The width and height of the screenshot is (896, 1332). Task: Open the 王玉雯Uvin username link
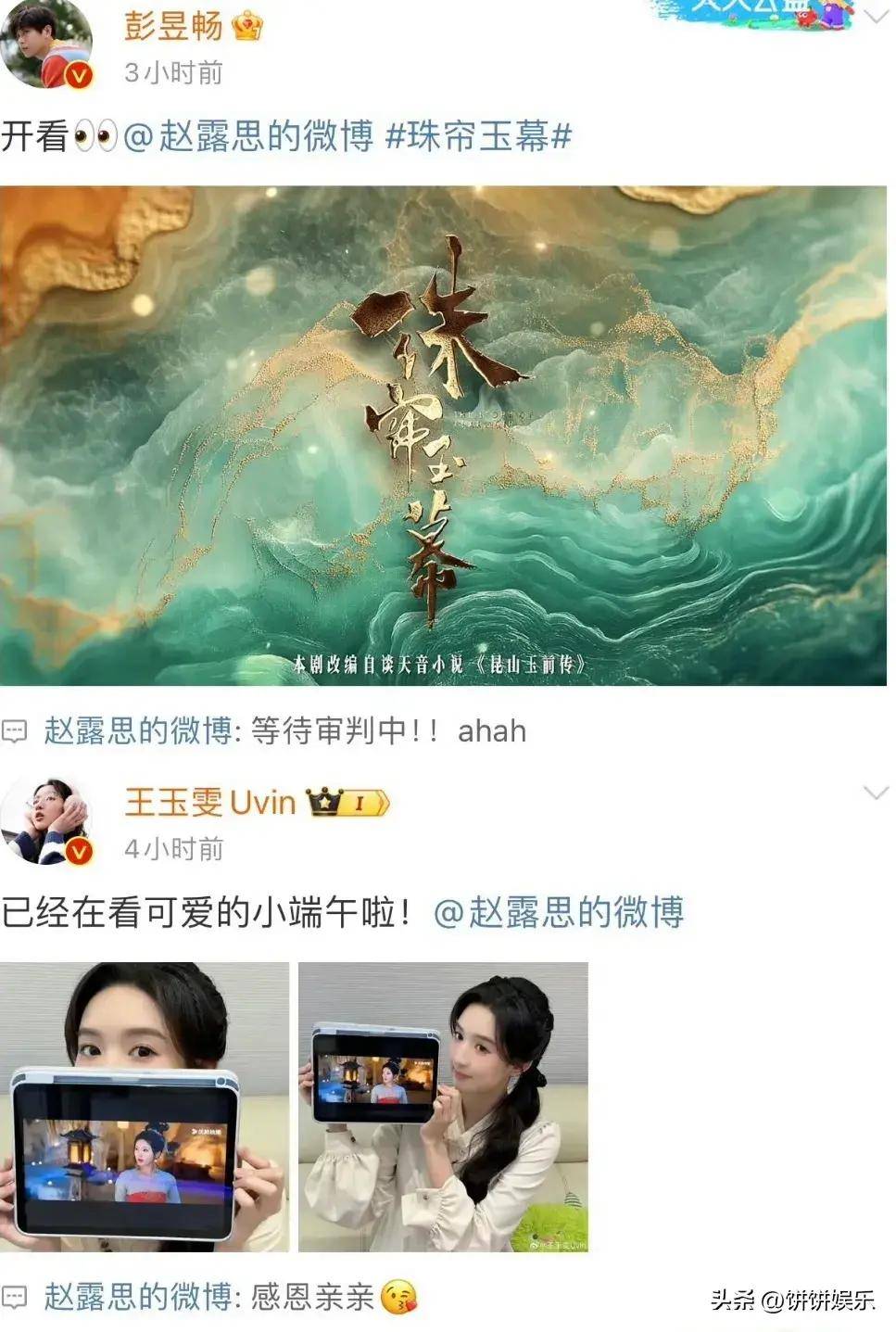point(210,802)
